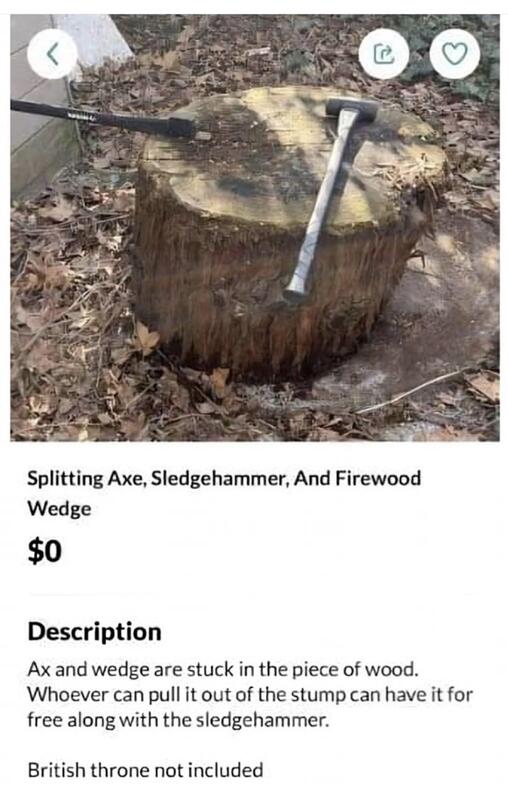Save the listing with the heart icon
Viewport: 508px width, 800px height.
[x=454, y=54]
